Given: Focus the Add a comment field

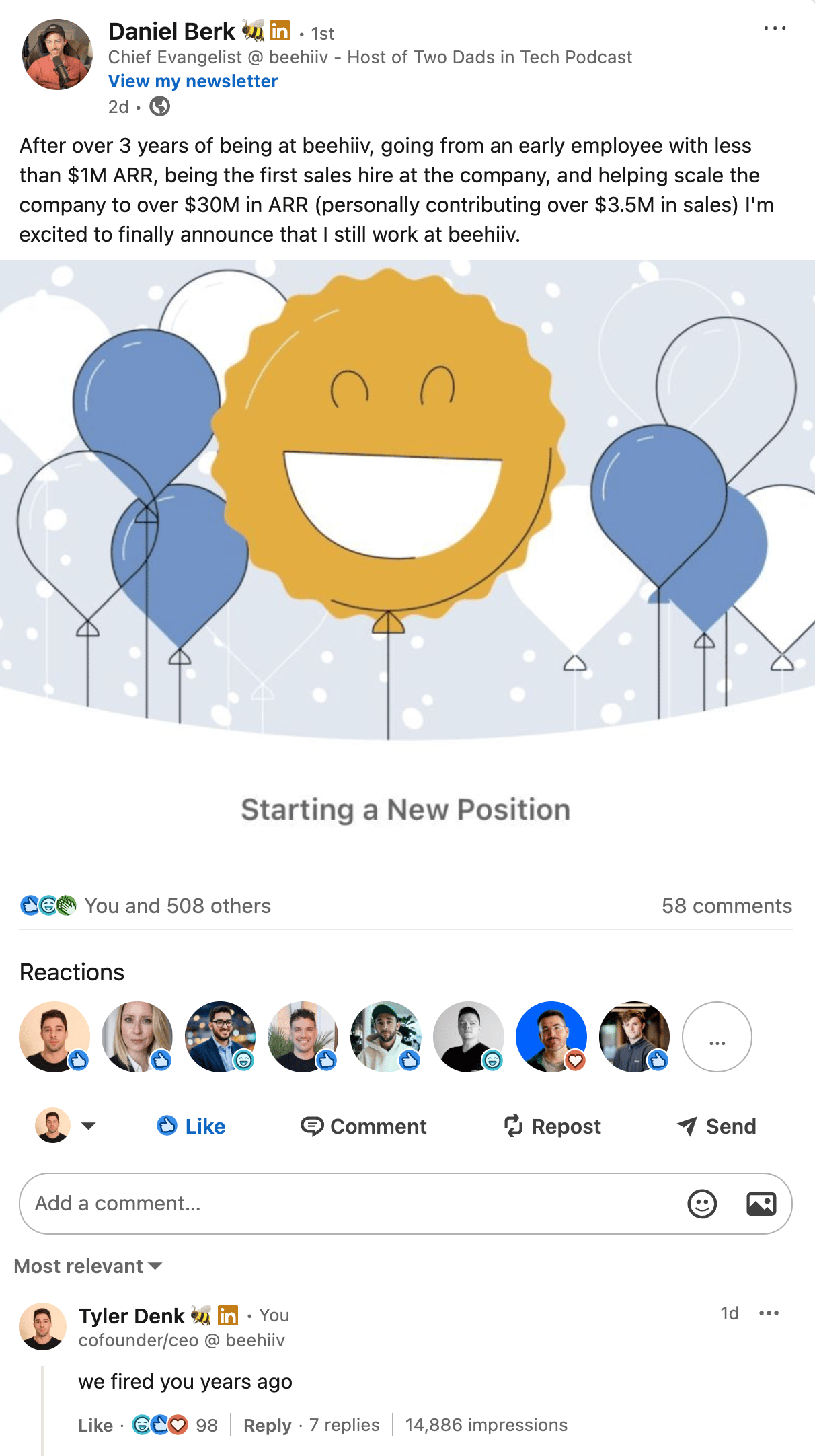Looking at the screenshot, I should (336, 1204).
